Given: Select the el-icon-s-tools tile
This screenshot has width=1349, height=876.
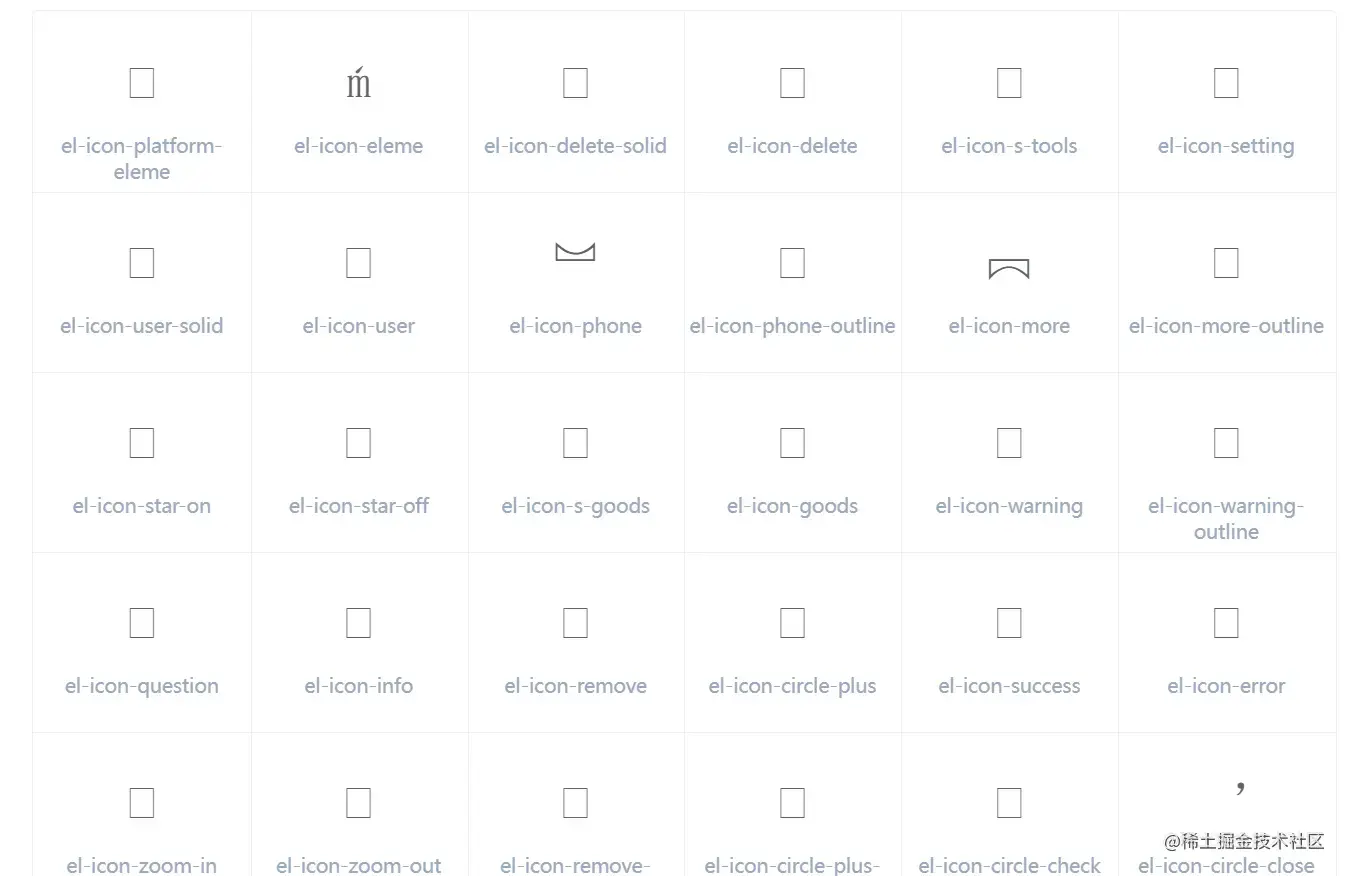Looking at the screenshot, I should coord(1009,103).
